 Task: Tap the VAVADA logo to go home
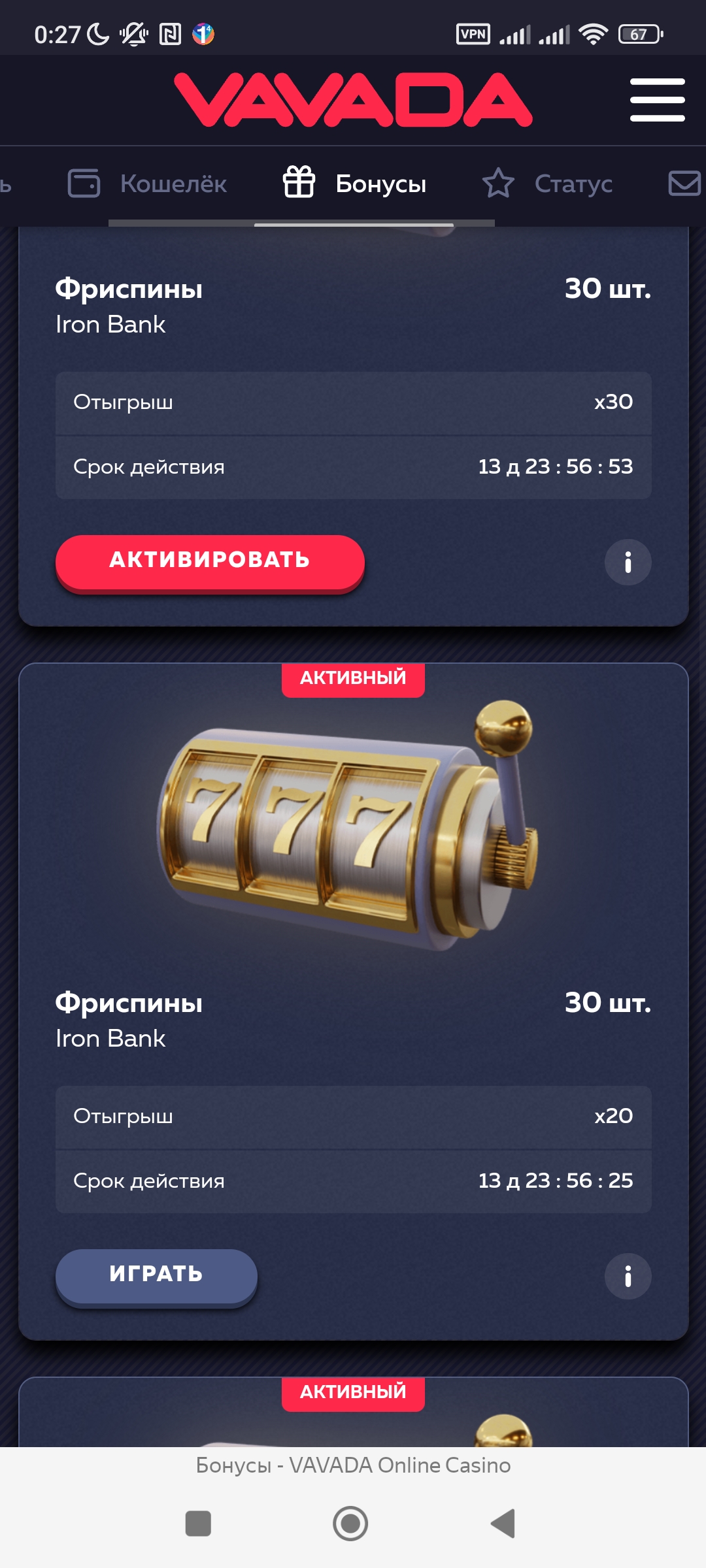coord(353,100)
